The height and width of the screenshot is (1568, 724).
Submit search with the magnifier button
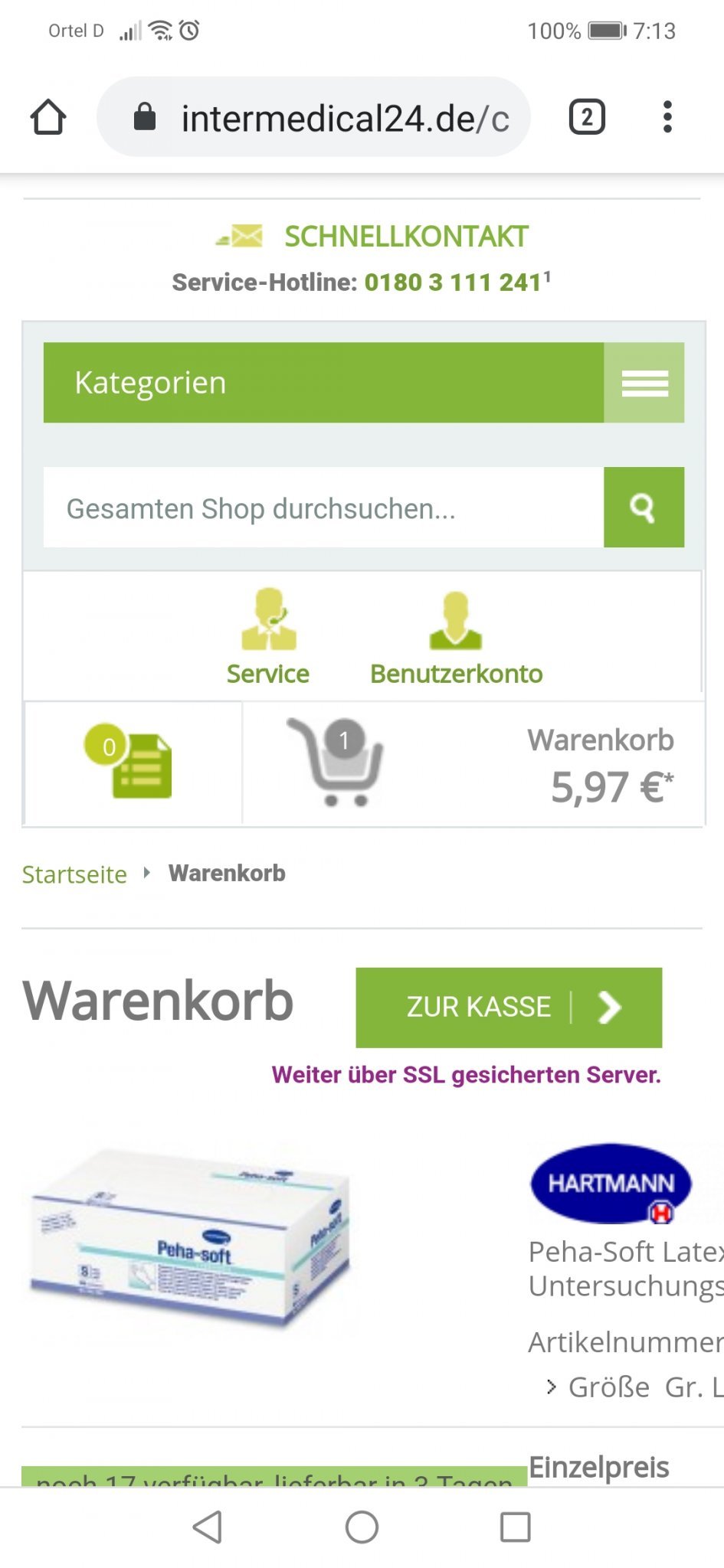tap(644, 508)
